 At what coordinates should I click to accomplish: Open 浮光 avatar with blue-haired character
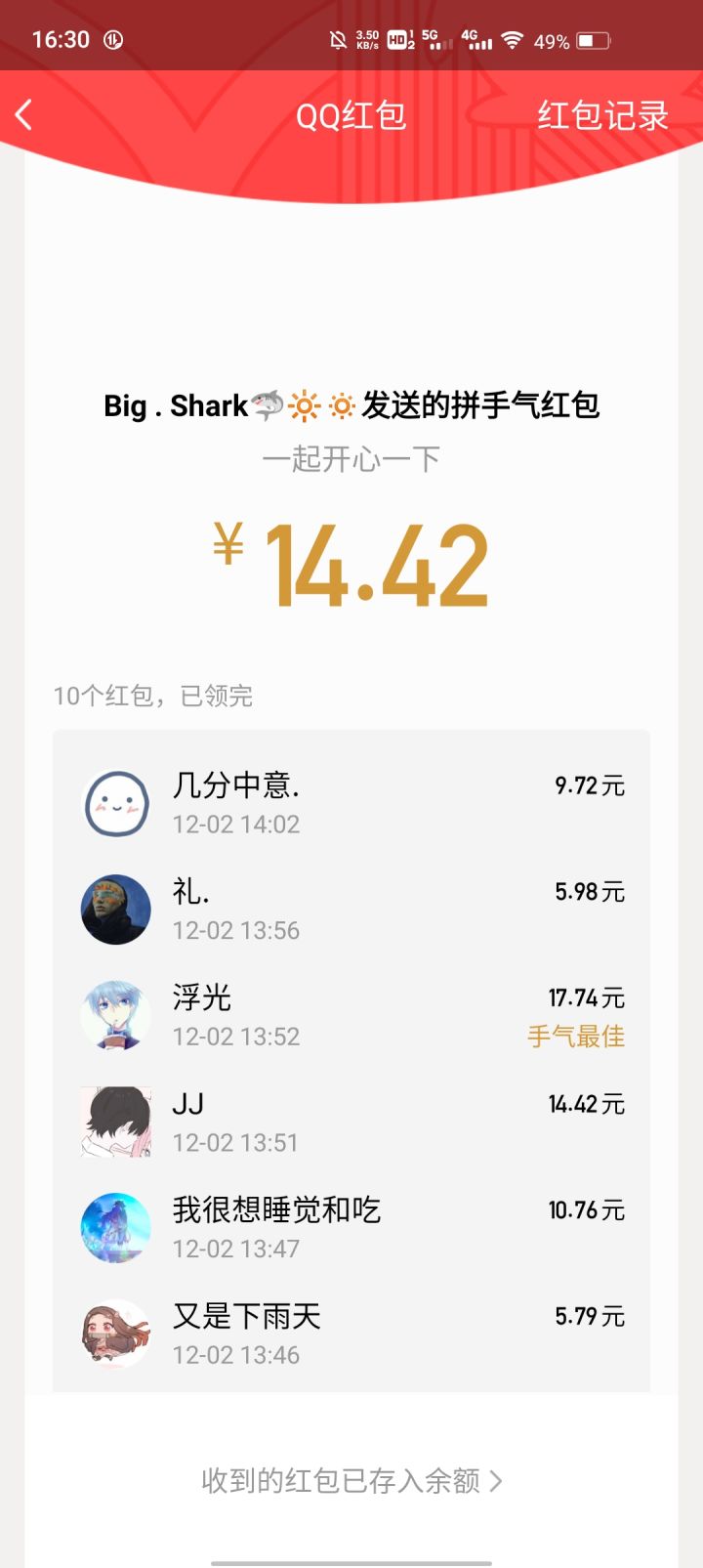pyautogui.click(x=115, y=1016)
